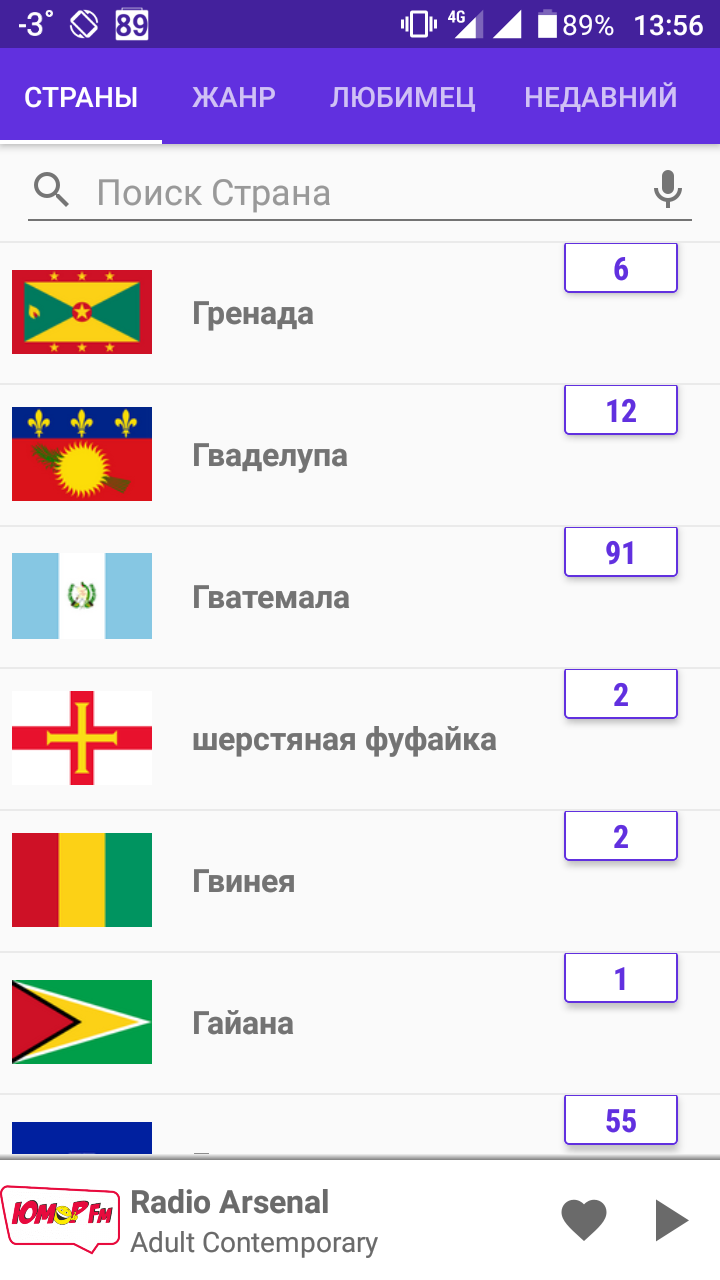Select Гватемала from the country list
The height and width of the screenshot is (1280, 720).
pos(360,597)
